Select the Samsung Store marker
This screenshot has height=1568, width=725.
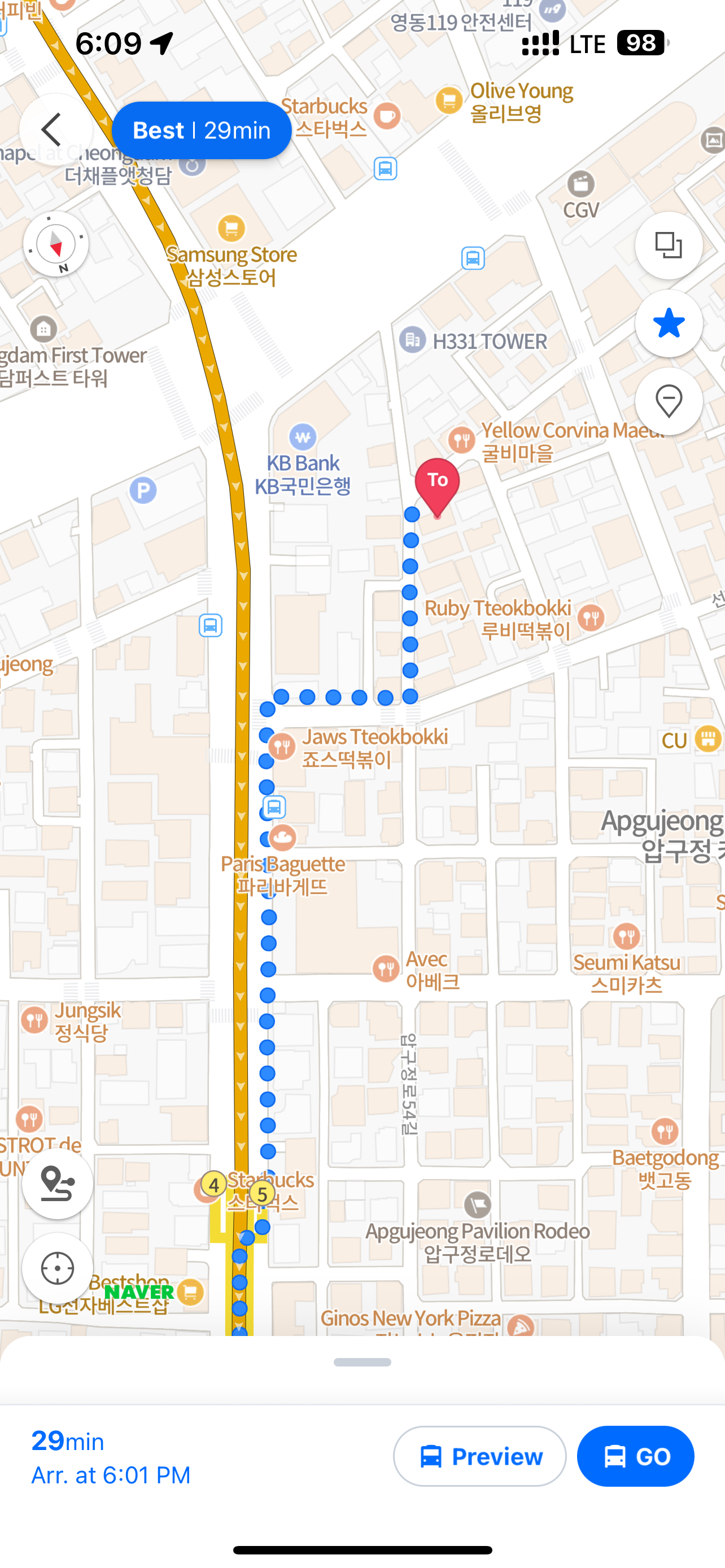(x=231, y=229)
